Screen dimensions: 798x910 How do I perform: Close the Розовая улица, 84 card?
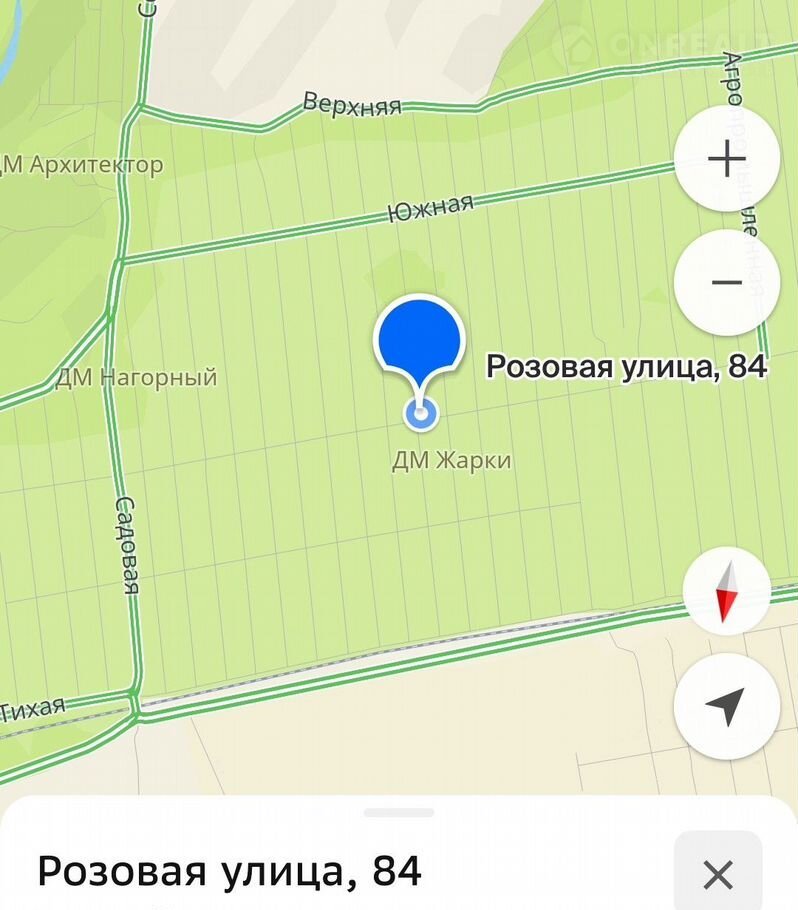tap(718, 874)
